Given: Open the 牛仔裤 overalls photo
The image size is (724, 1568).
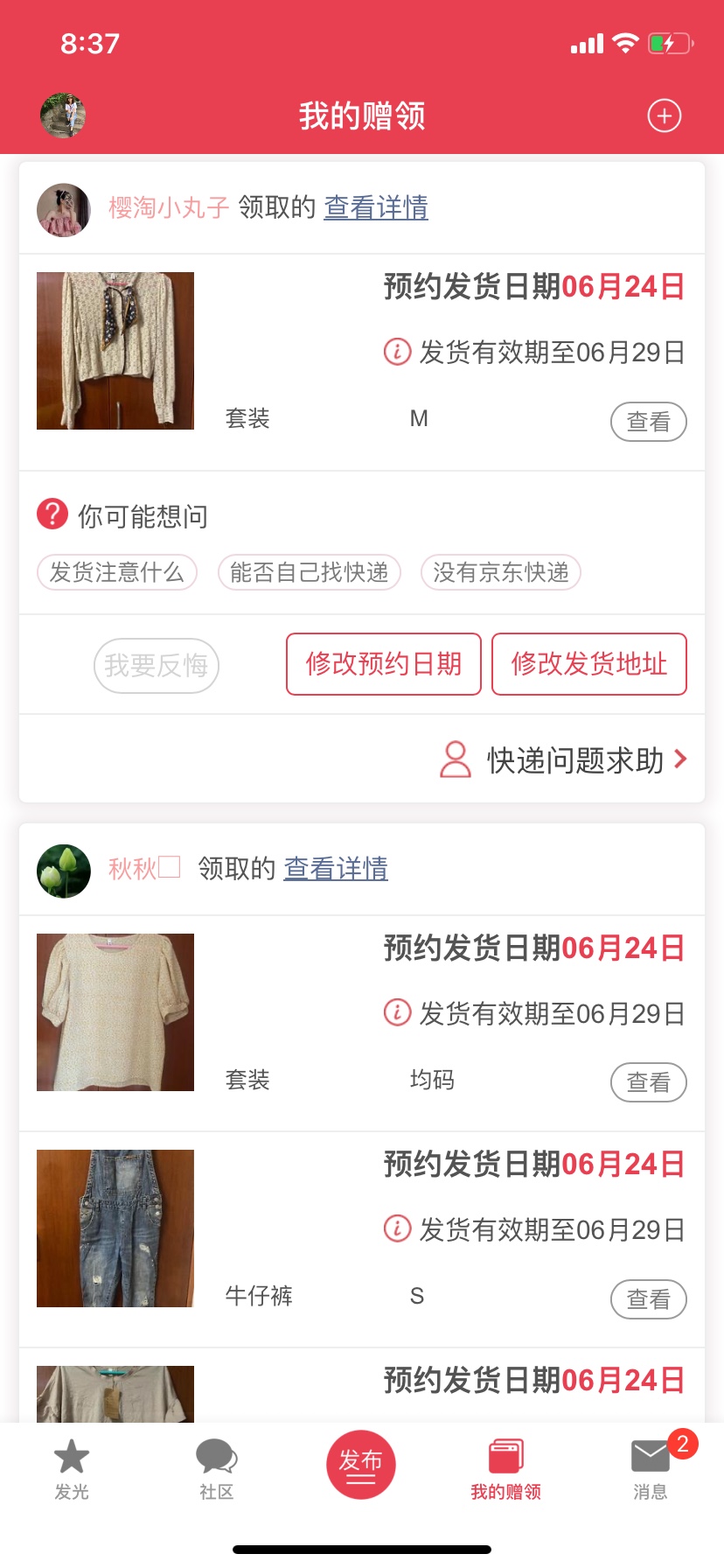Looking at the screenshot, I should click(x=115, y=1228).
